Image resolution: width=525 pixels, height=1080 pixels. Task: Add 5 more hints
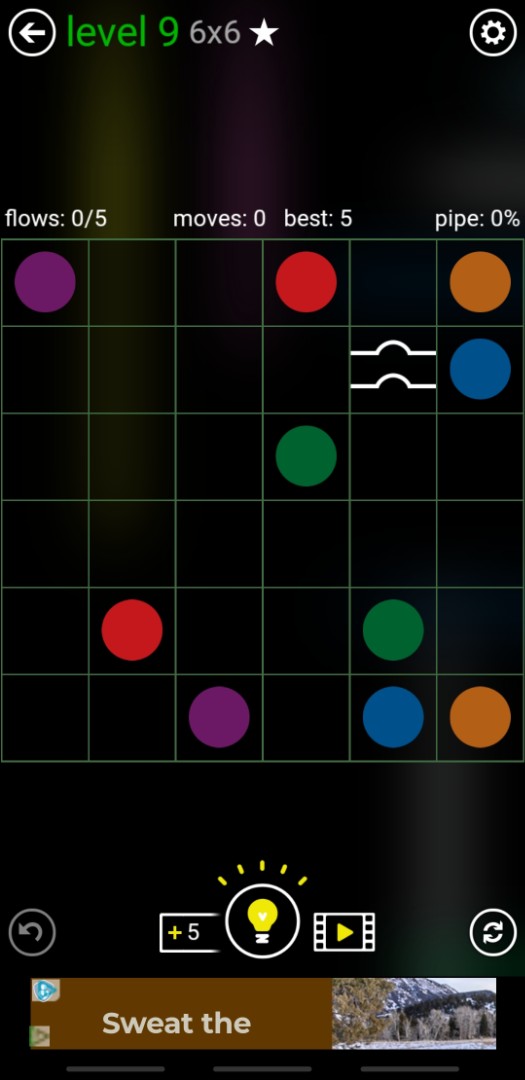189,933
